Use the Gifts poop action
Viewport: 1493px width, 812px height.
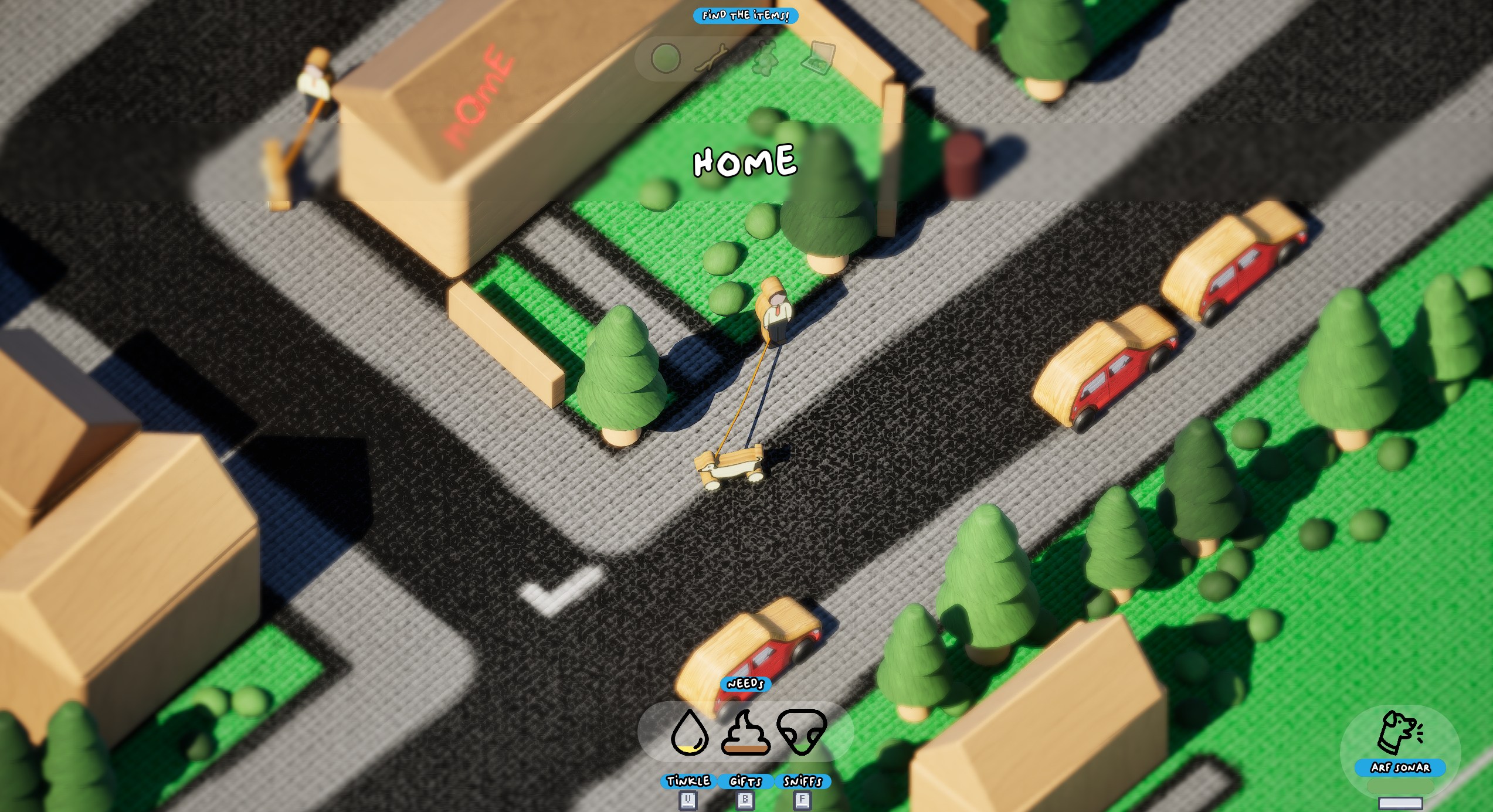[x=745, y=732]
